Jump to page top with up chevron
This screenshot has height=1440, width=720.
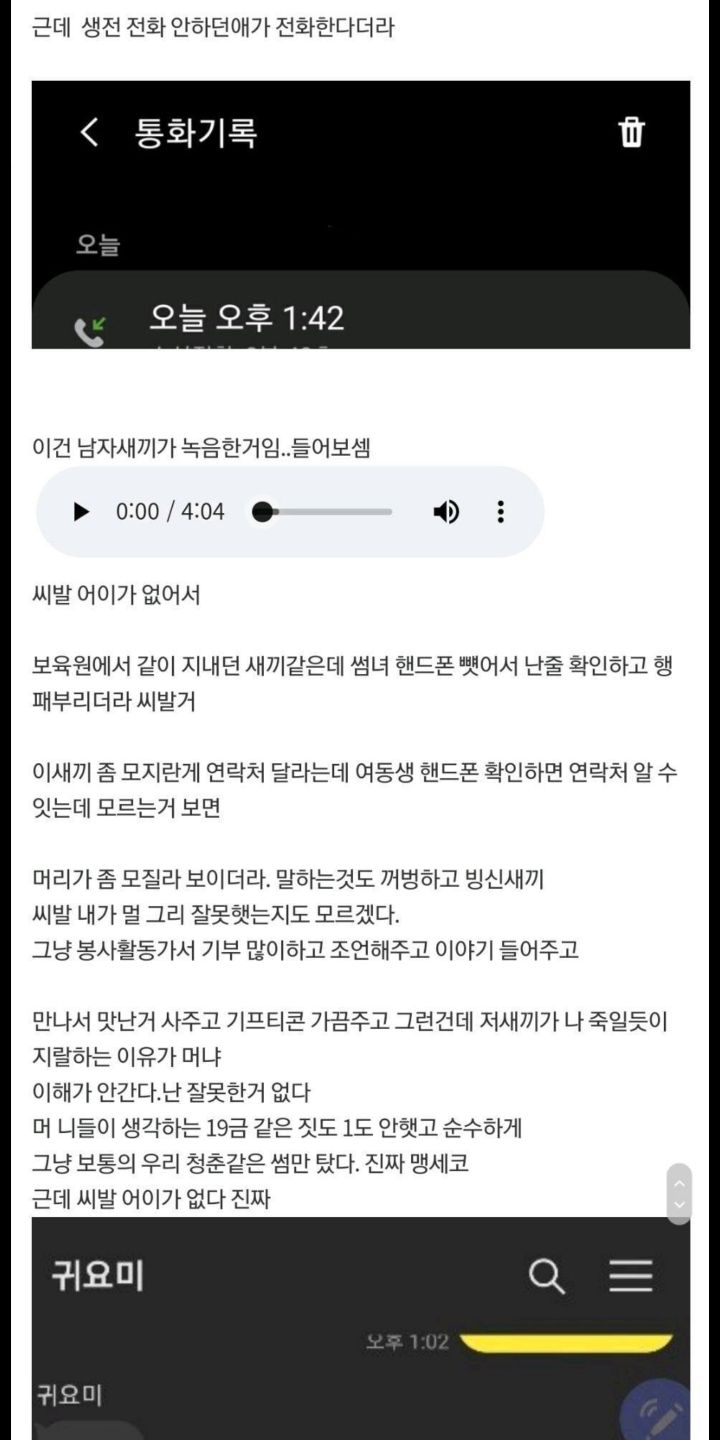point(679,1182)
